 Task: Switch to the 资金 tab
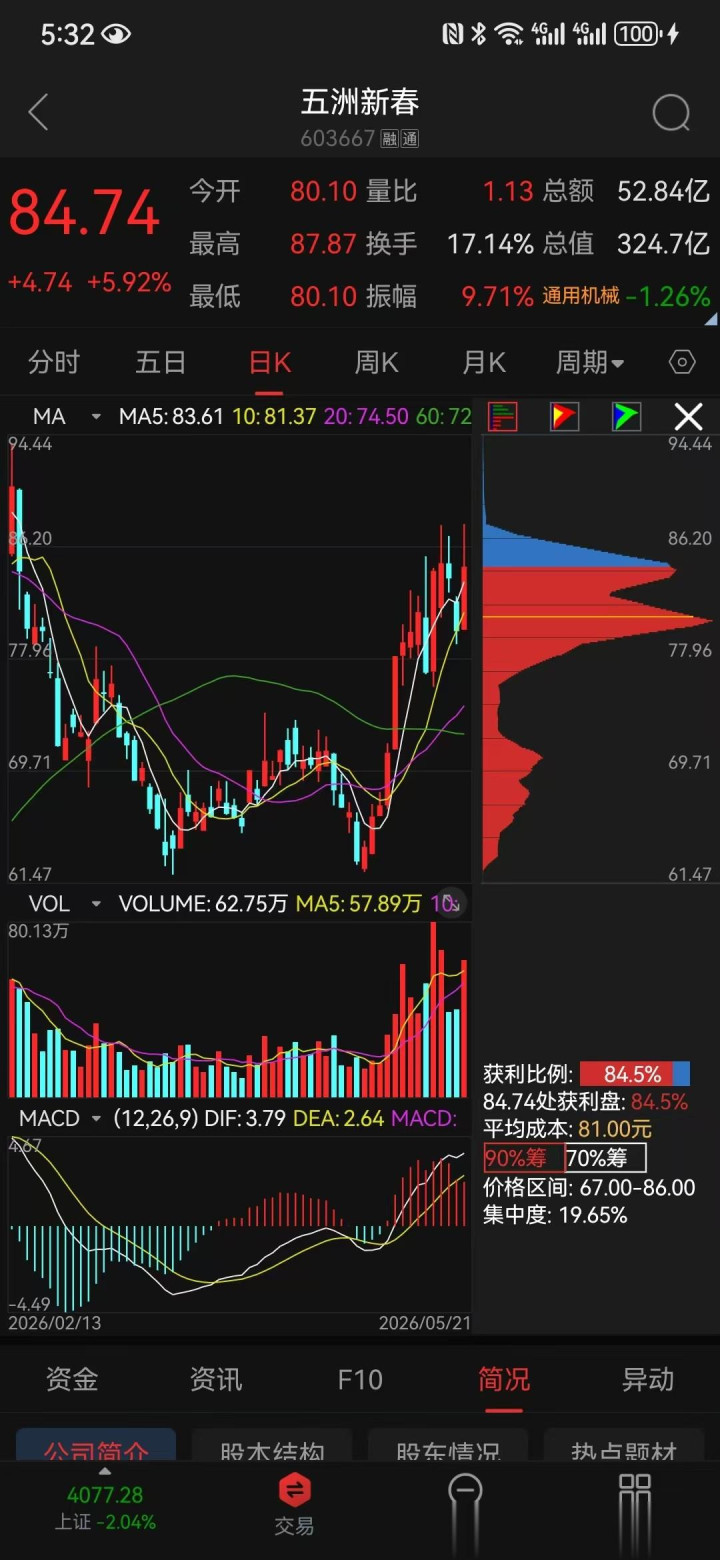pos(72,1380)
